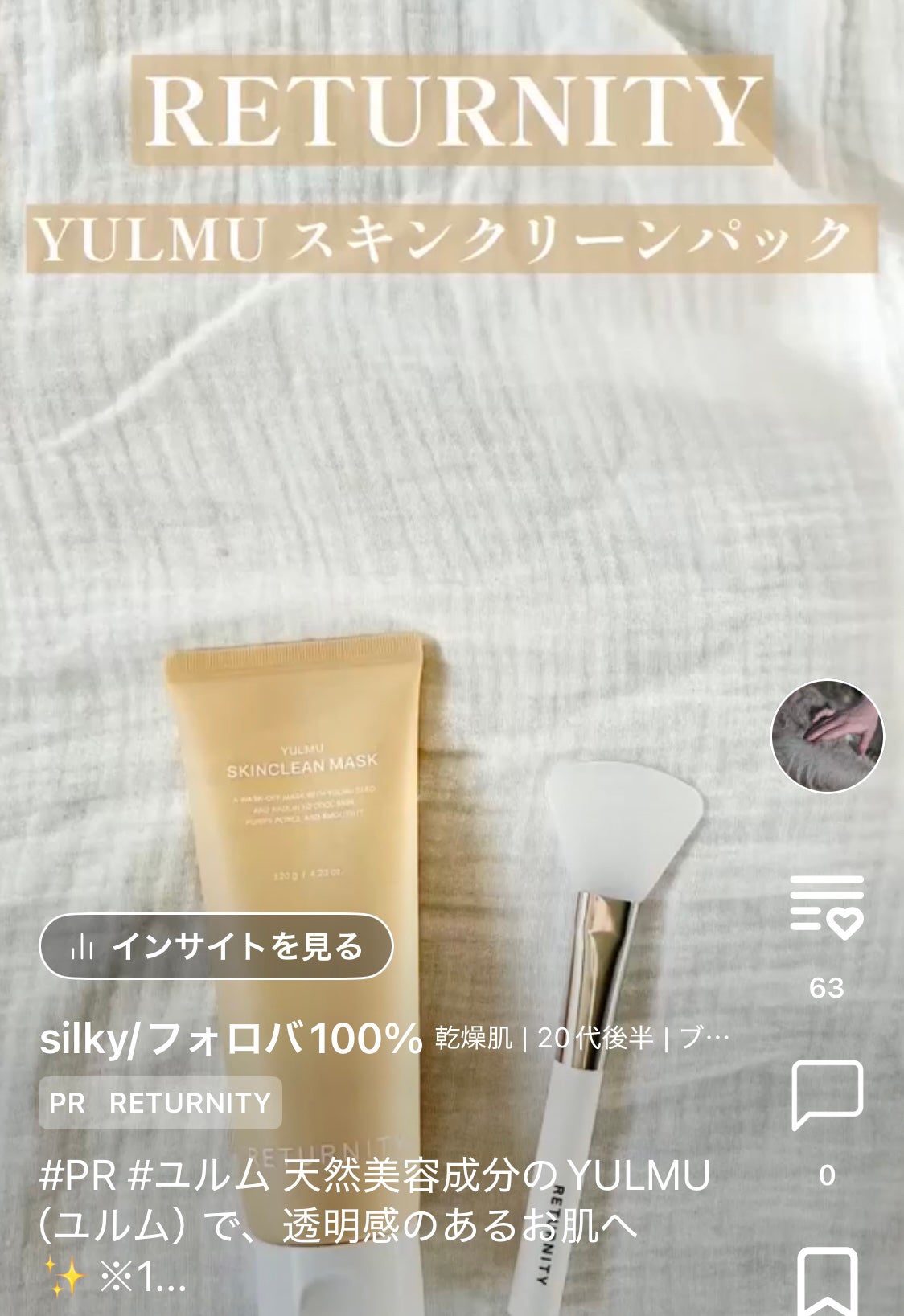Tap the YULMU スキンクリーンパック subtitle overlay
Image resolution: width=904 pixels, height=1316 pixels.
point(452,237)
